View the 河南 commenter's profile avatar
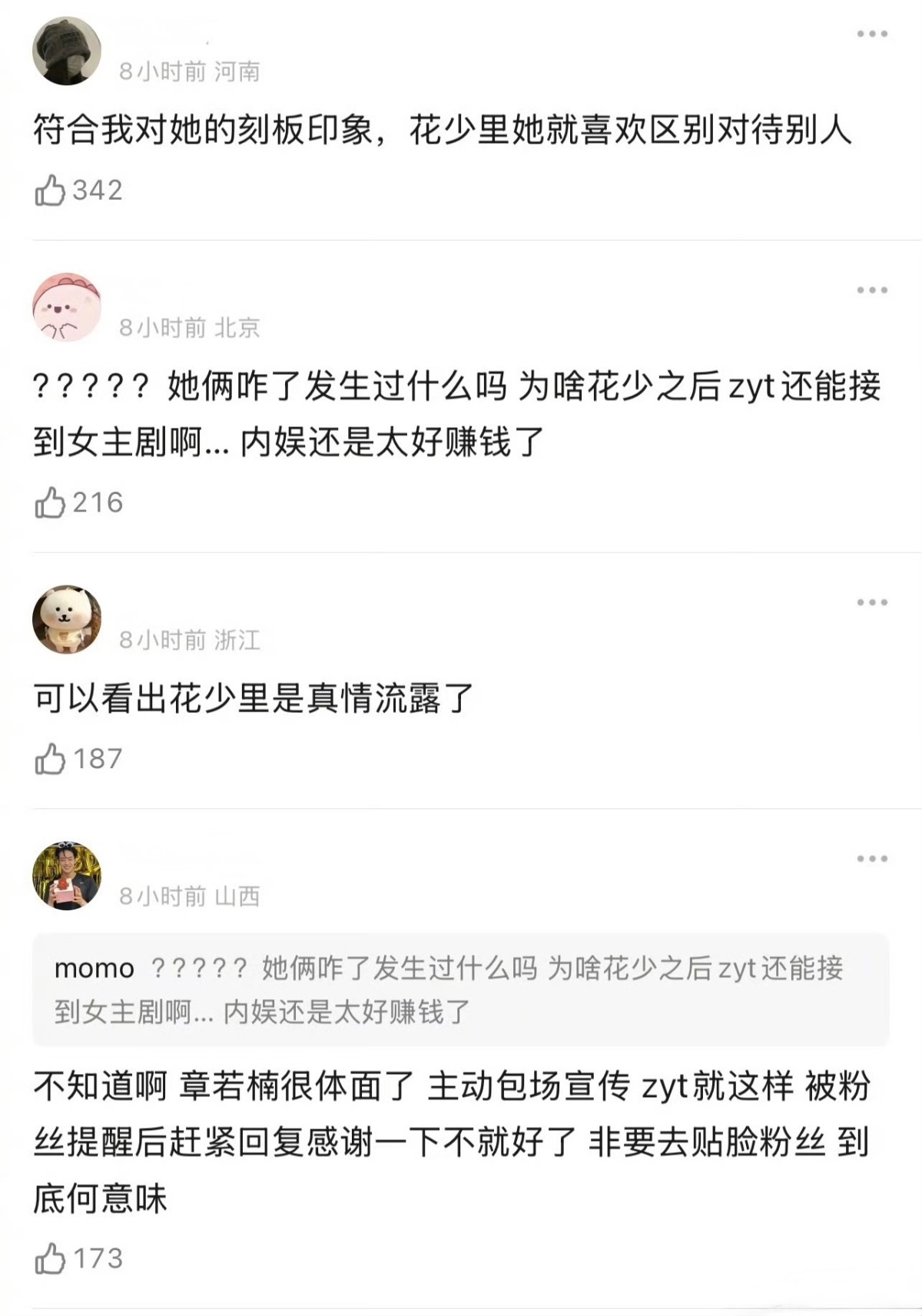Viewport: 922px width, 1316px height. point(67,51)
